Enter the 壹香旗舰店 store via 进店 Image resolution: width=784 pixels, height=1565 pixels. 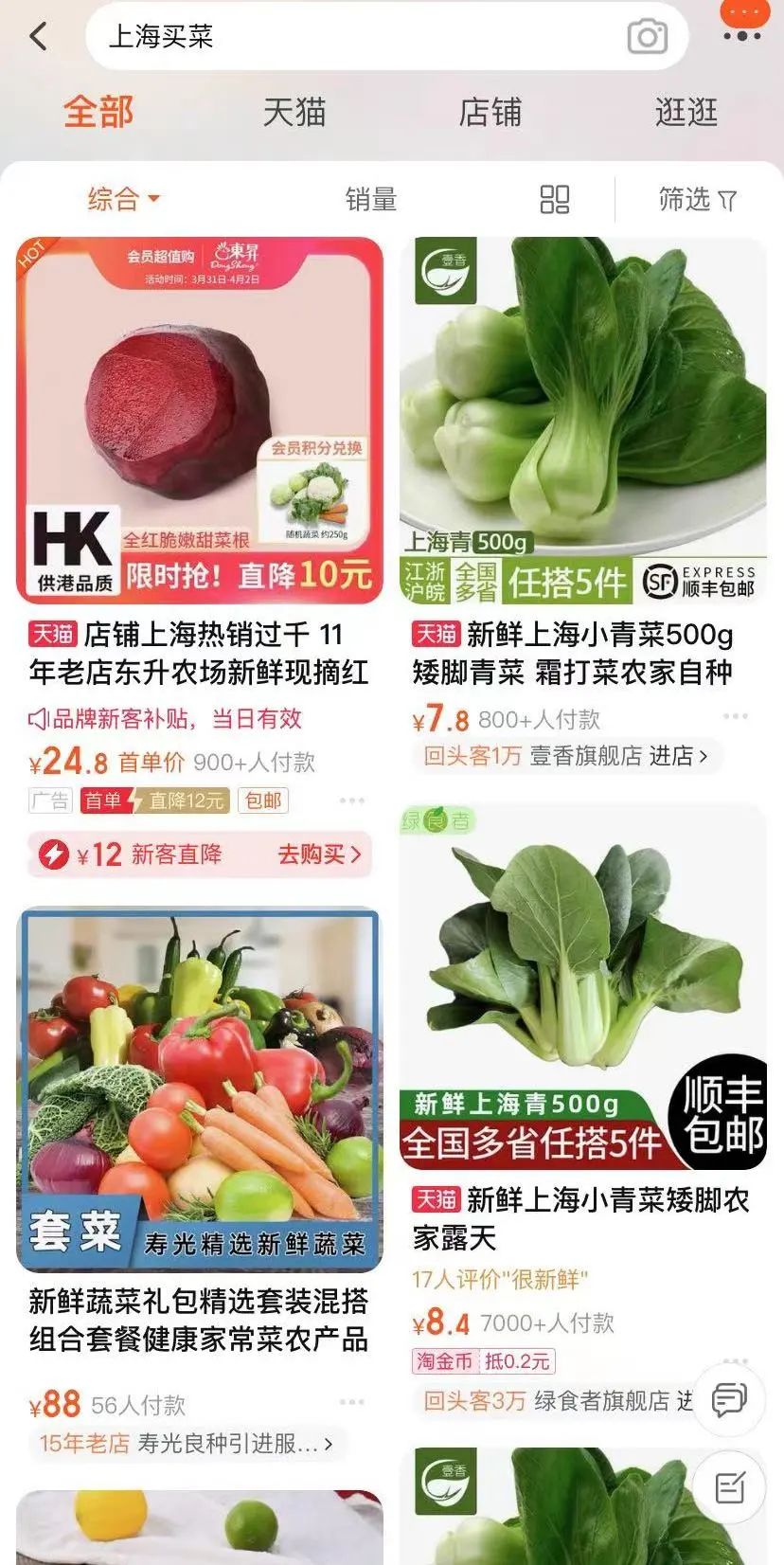pos(678,756)
